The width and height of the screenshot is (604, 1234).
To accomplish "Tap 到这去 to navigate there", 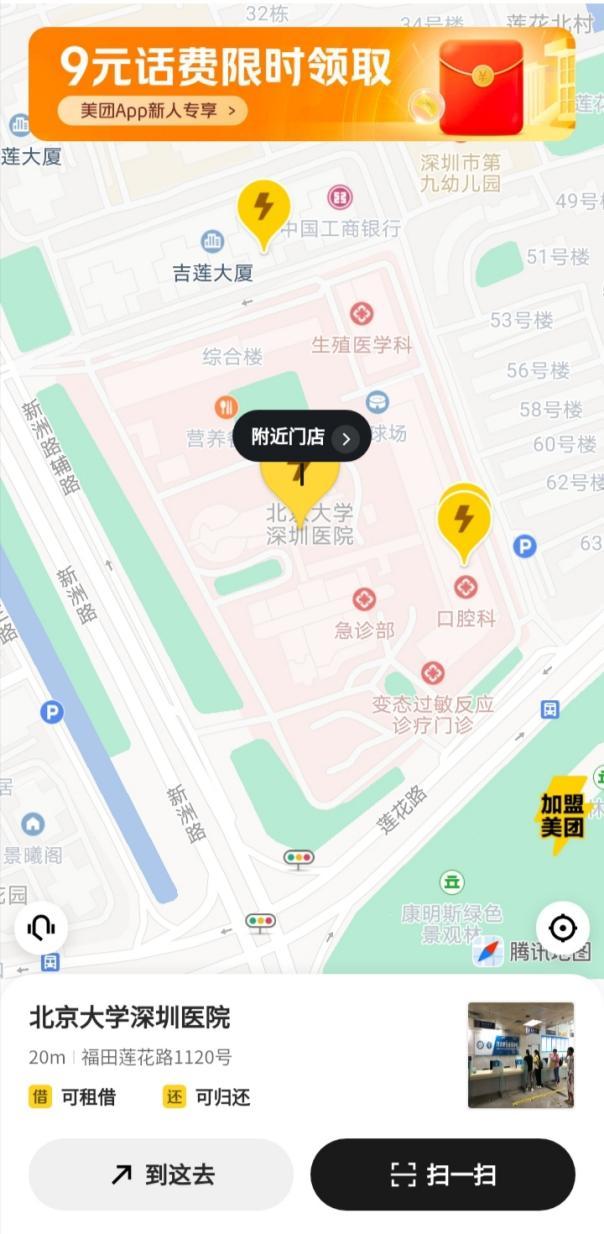I will 161,1174.
